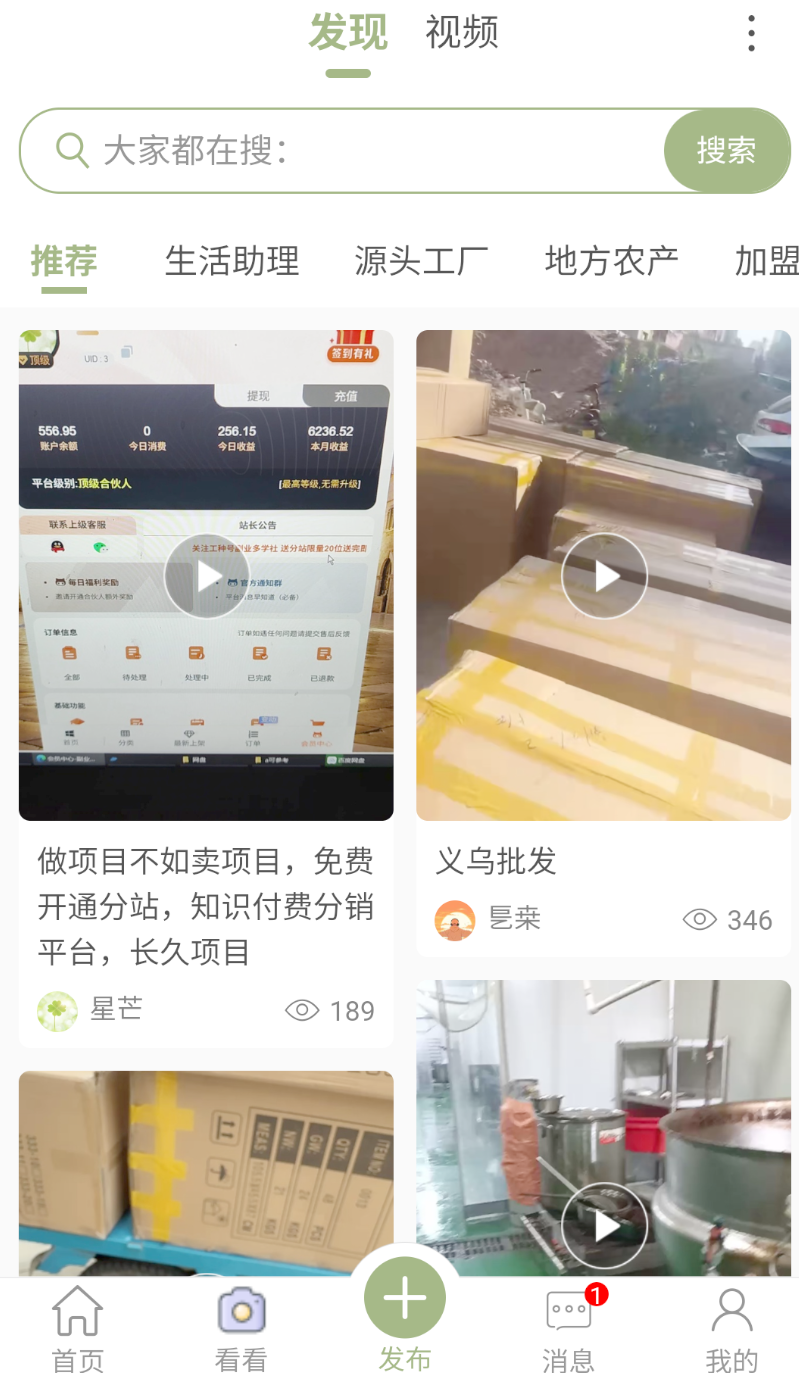Image resolution: width=799 pixels, height=1373 pixels.
Task: Open 消息 with the unread badge
Action: [x=568, y=1329]
